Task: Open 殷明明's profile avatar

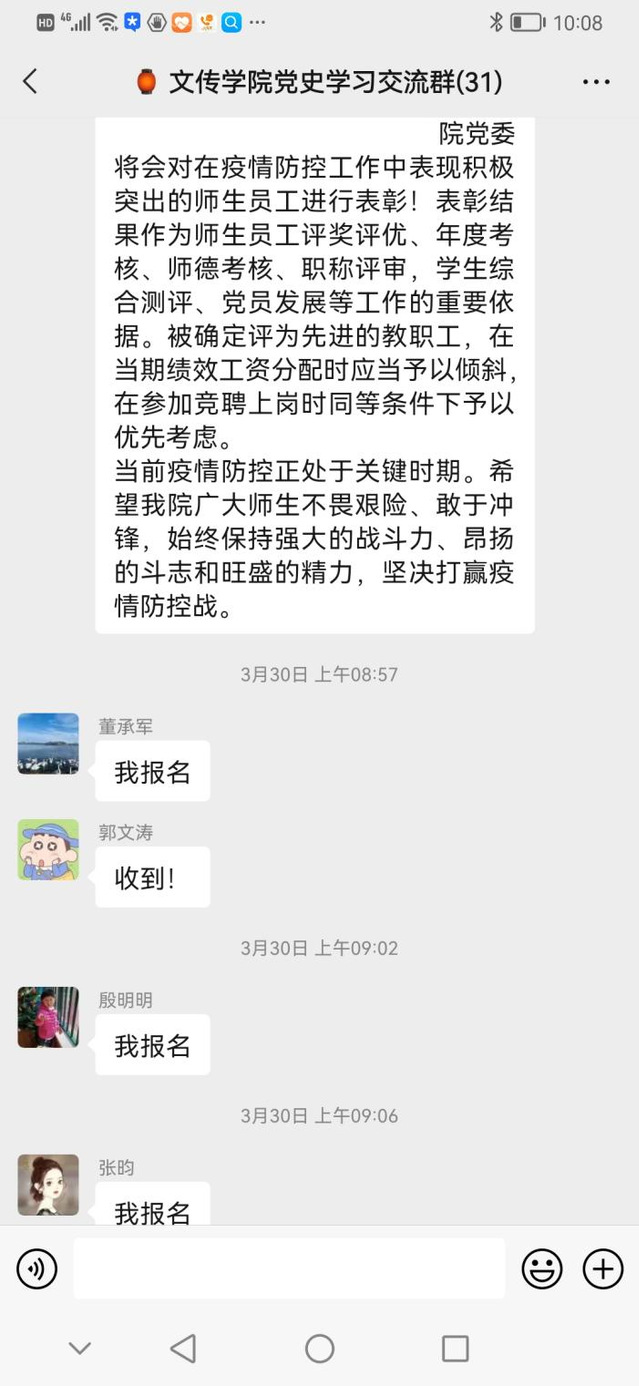Action: point(48,1017)
